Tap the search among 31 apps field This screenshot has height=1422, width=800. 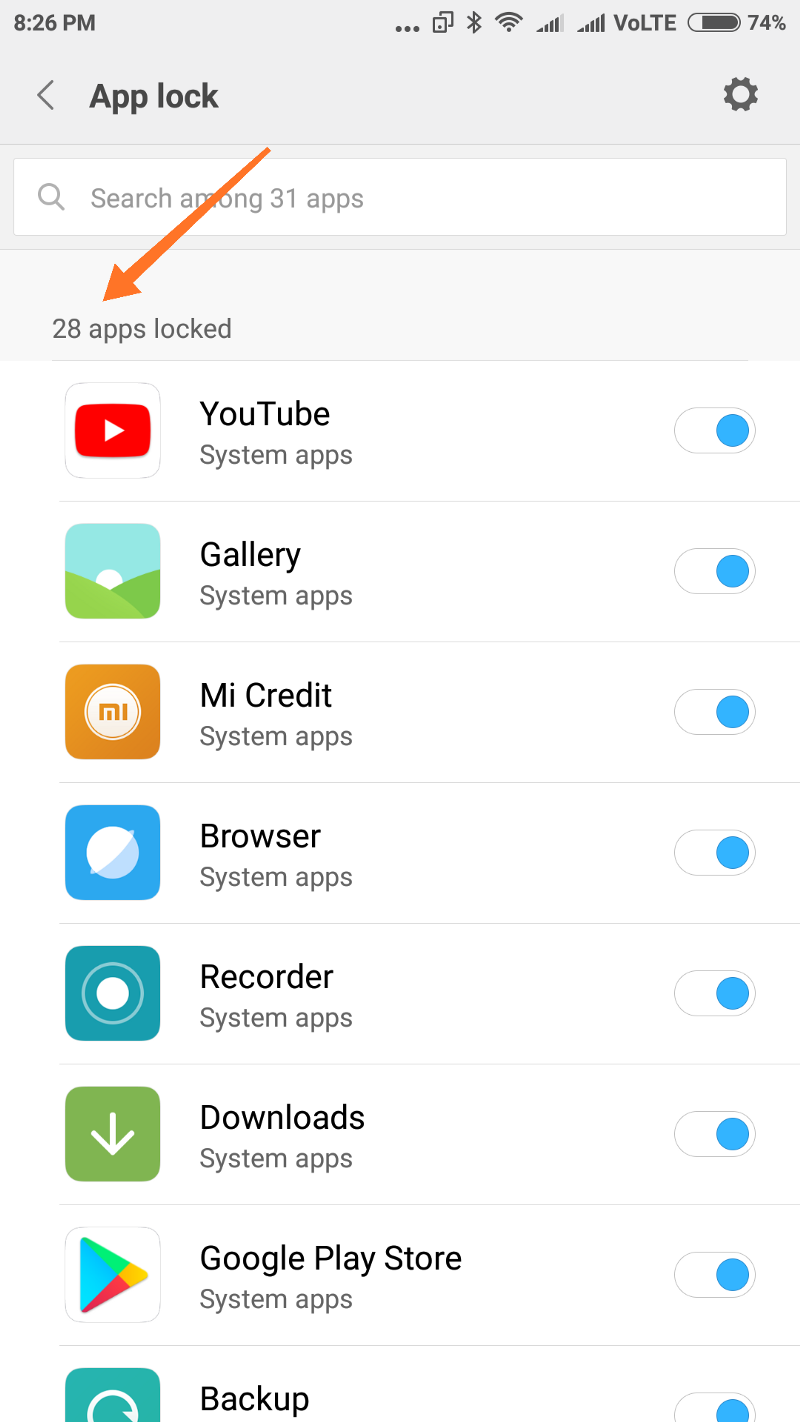pos(400,198)
